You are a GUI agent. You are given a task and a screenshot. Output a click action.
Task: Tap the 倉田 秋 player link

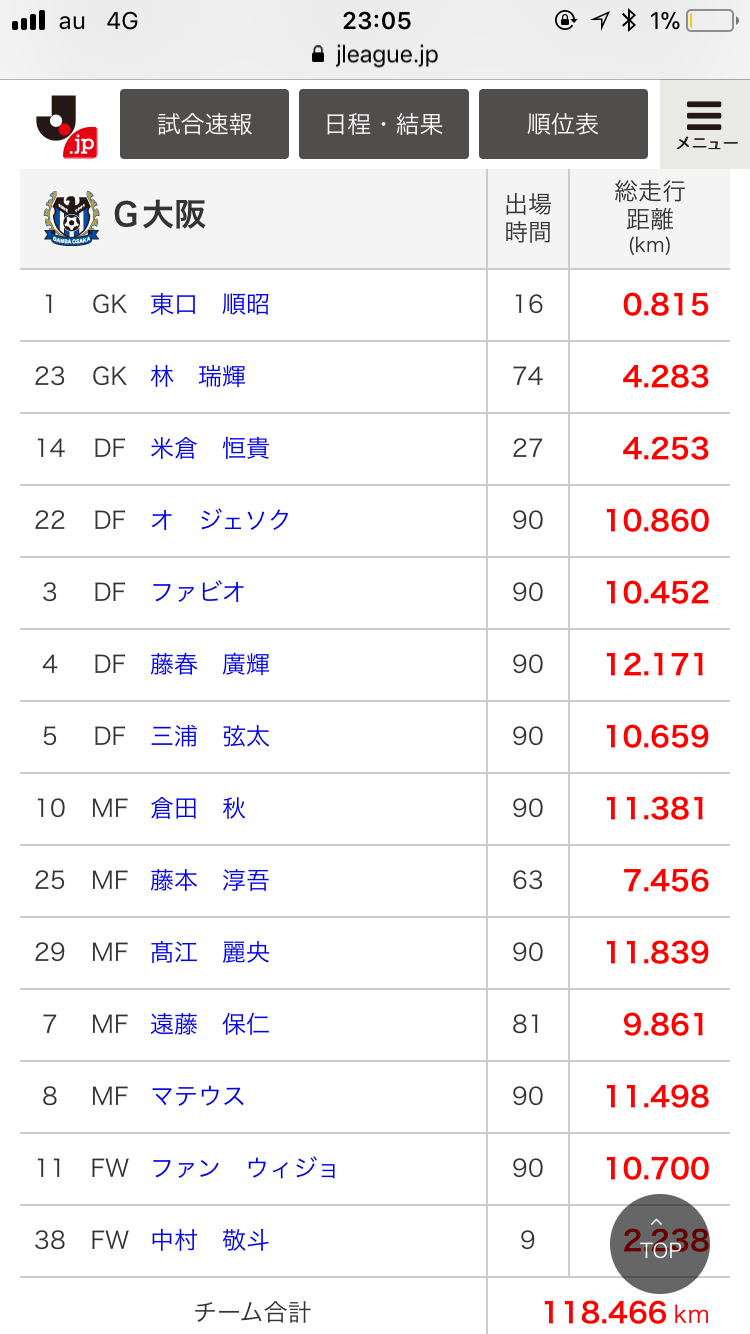tap(198, 809)
